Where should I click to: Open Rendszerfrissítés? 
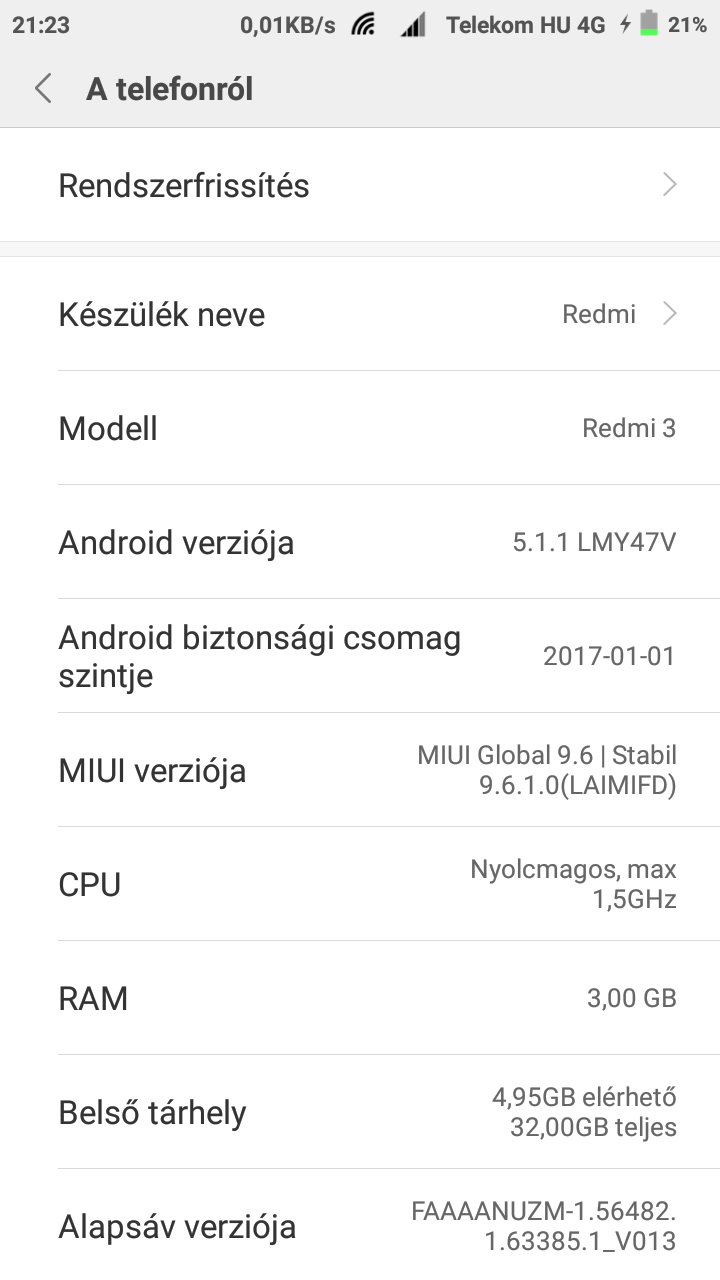click(360, 185)
